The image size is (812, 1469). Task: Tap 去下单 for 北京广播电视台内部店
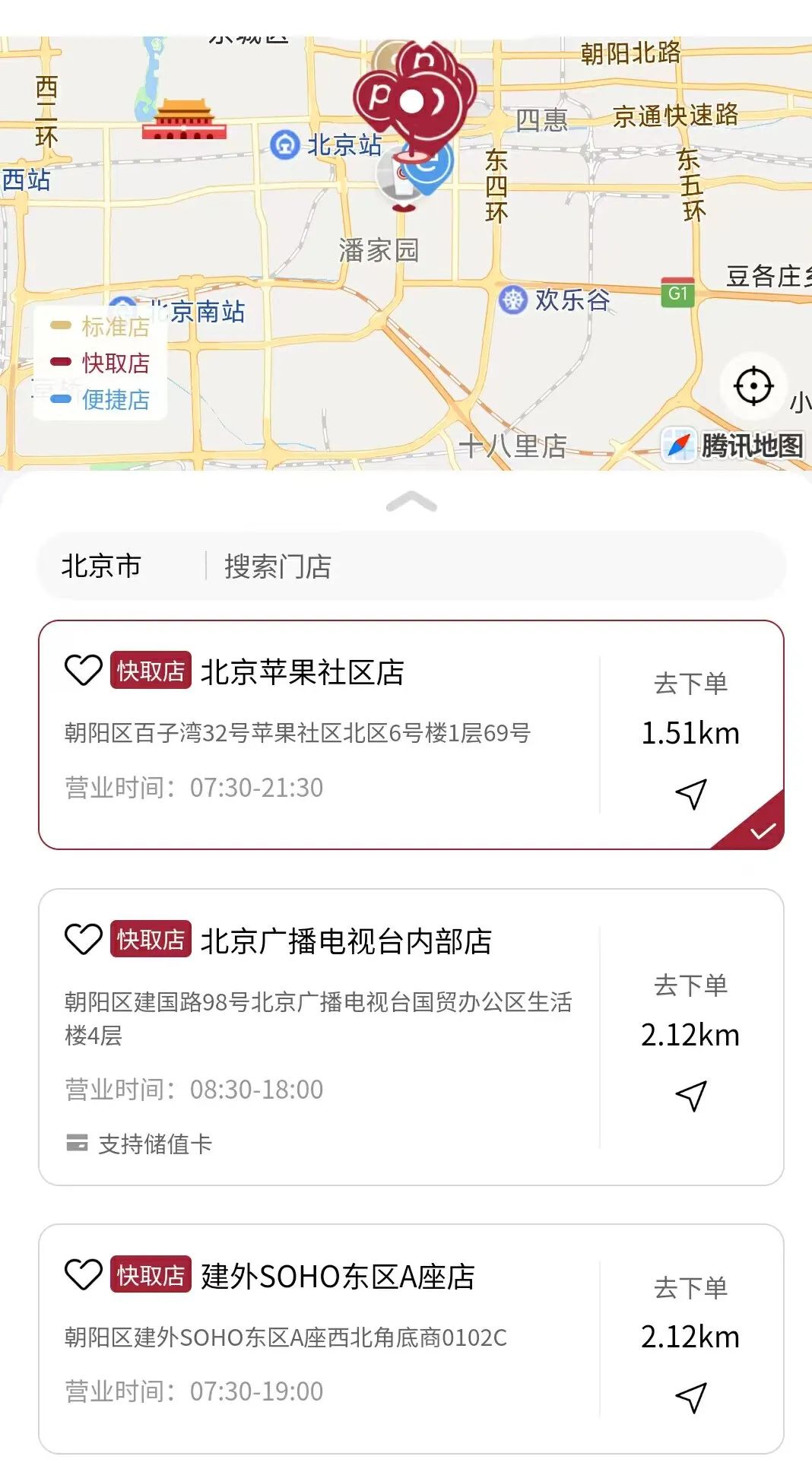(x=690, y=985)
